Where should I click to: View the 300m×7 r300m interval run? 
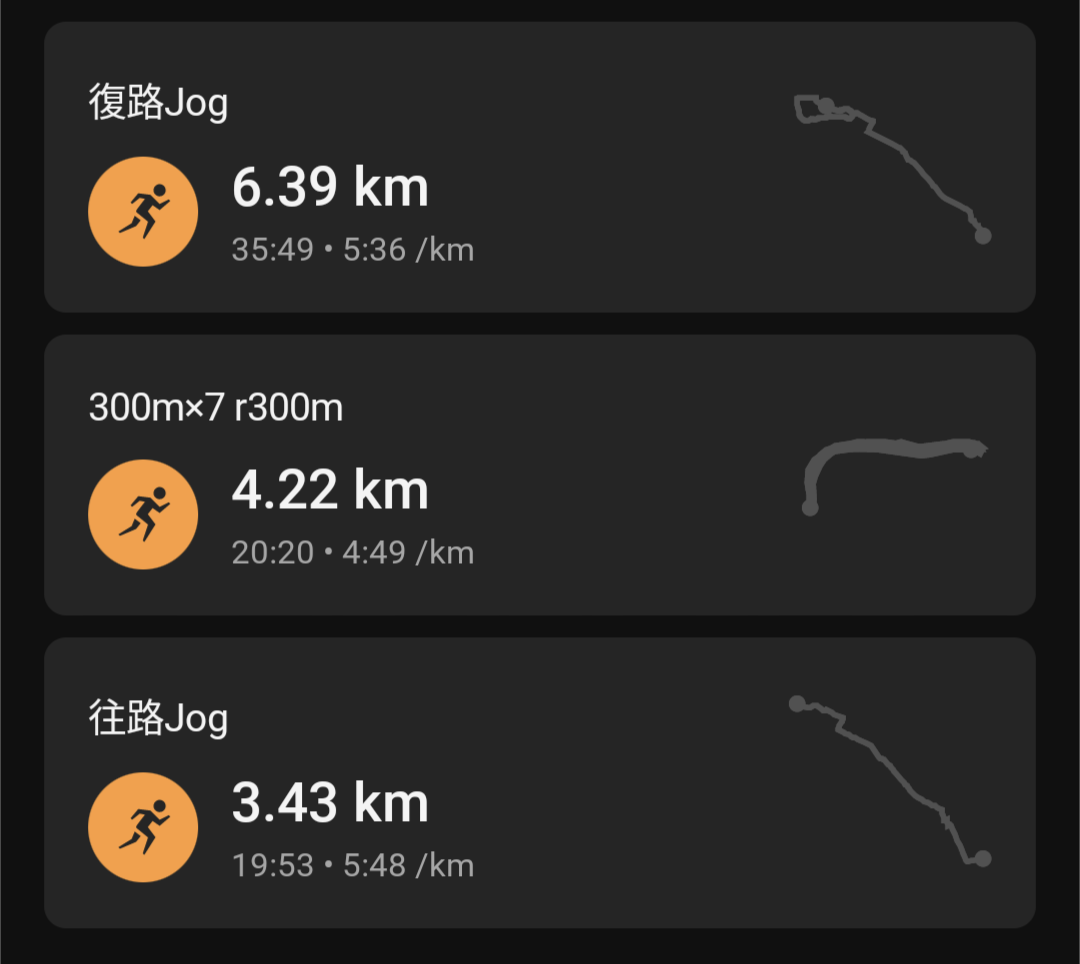click(540, 475)
